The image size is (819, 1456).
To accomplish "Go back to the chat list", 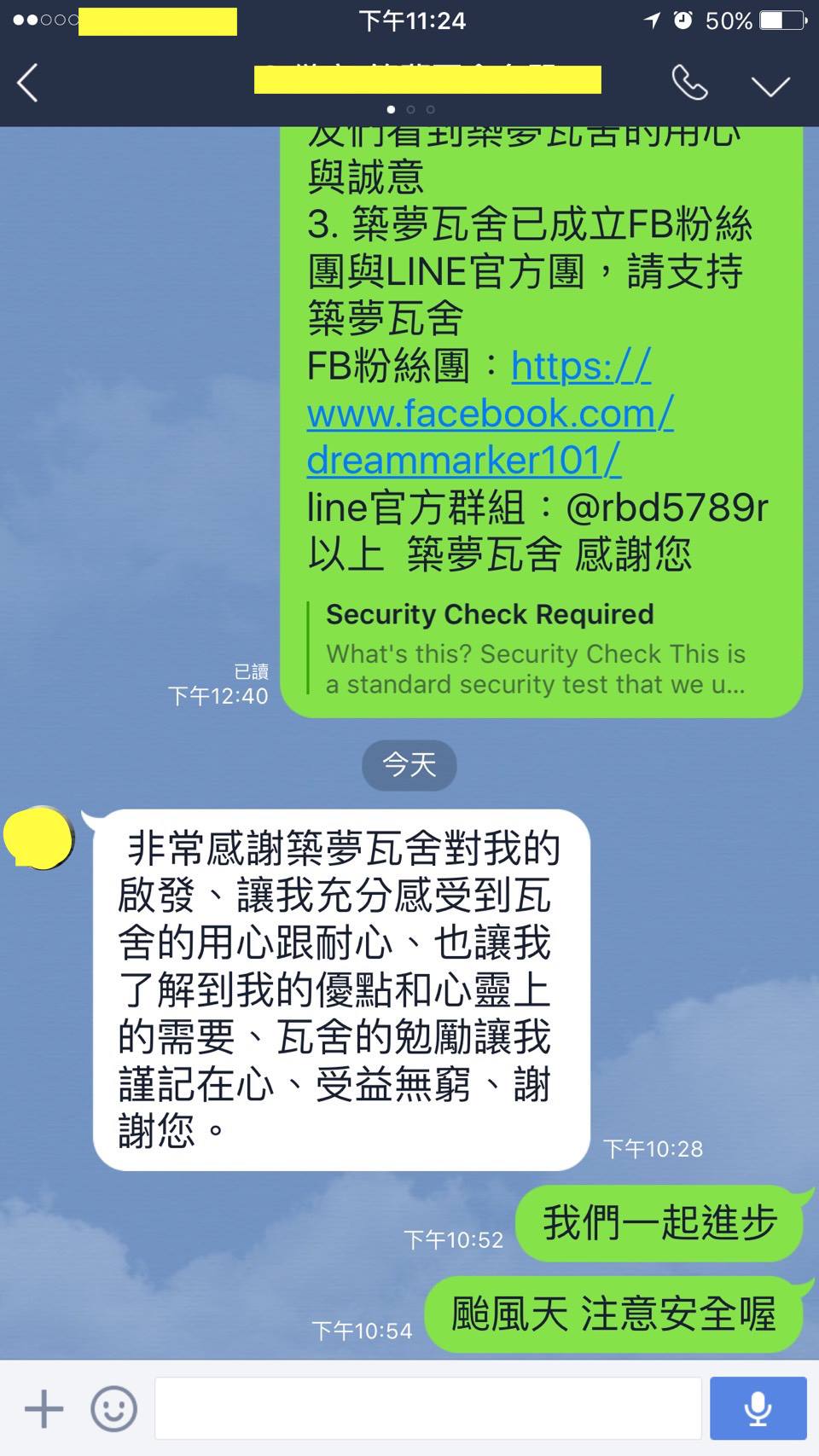I will coord(28,84).
